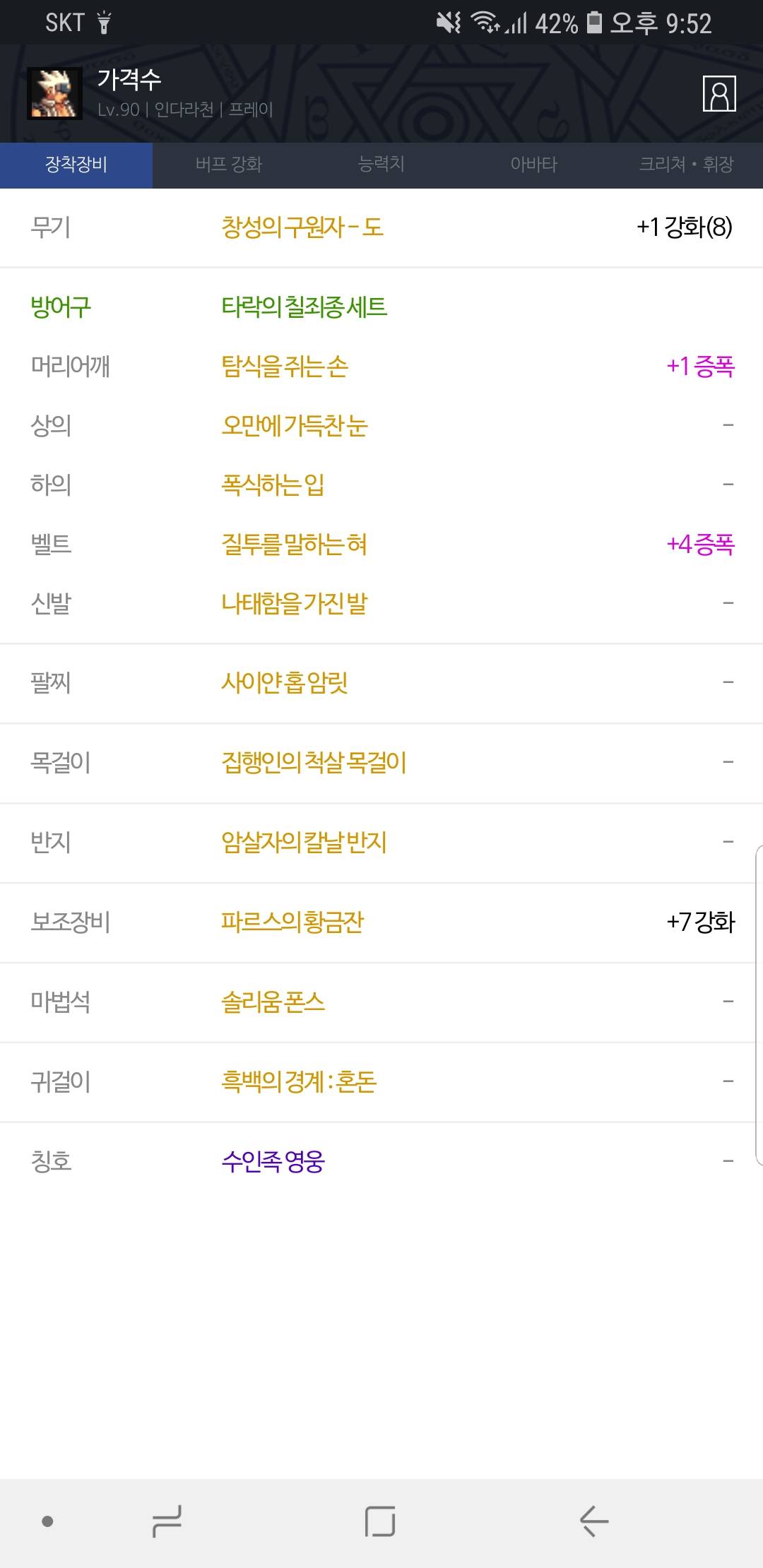Open necklace item 집행인의 척살 목걸이
This screenshot has width=763, height=1568.
314,762
